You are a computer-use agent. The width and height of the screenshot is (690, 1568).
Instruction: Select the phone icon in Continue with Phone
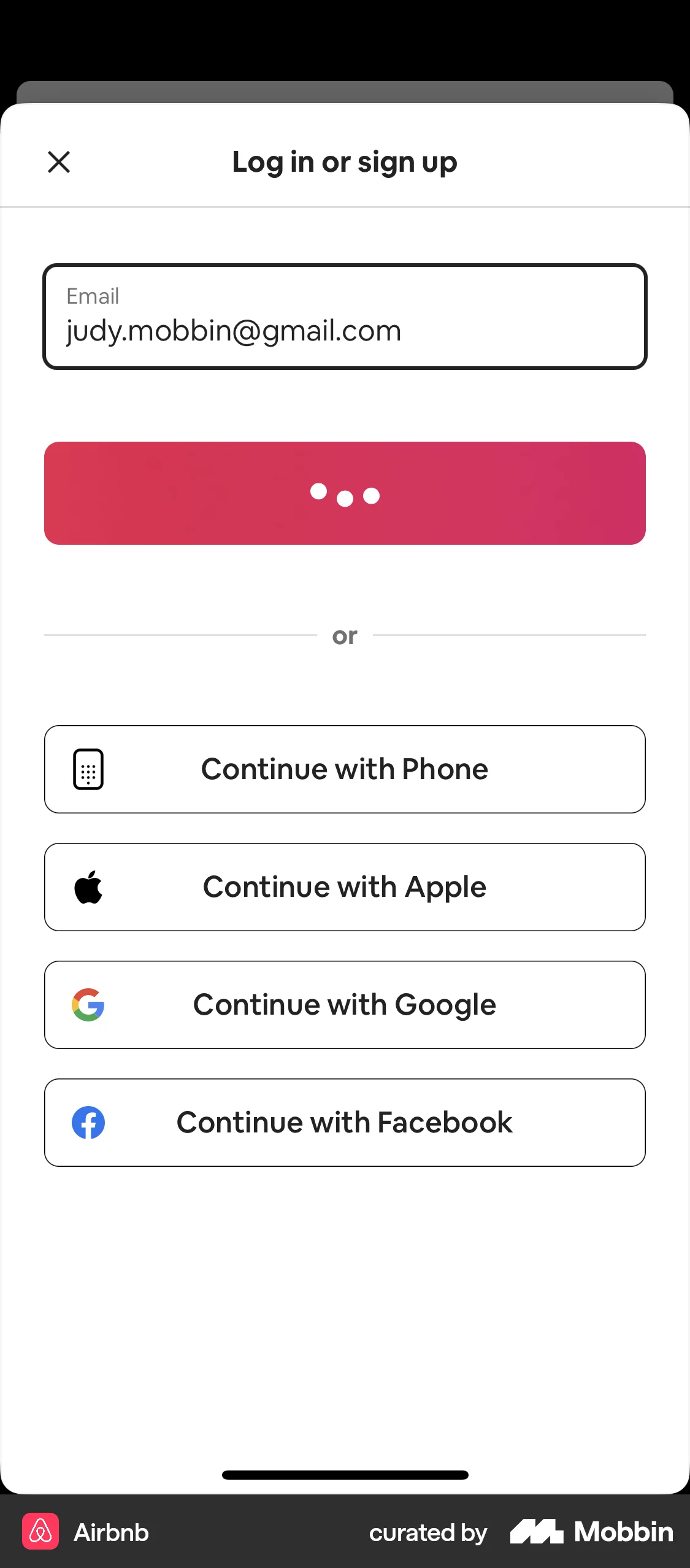pos(89,769)
